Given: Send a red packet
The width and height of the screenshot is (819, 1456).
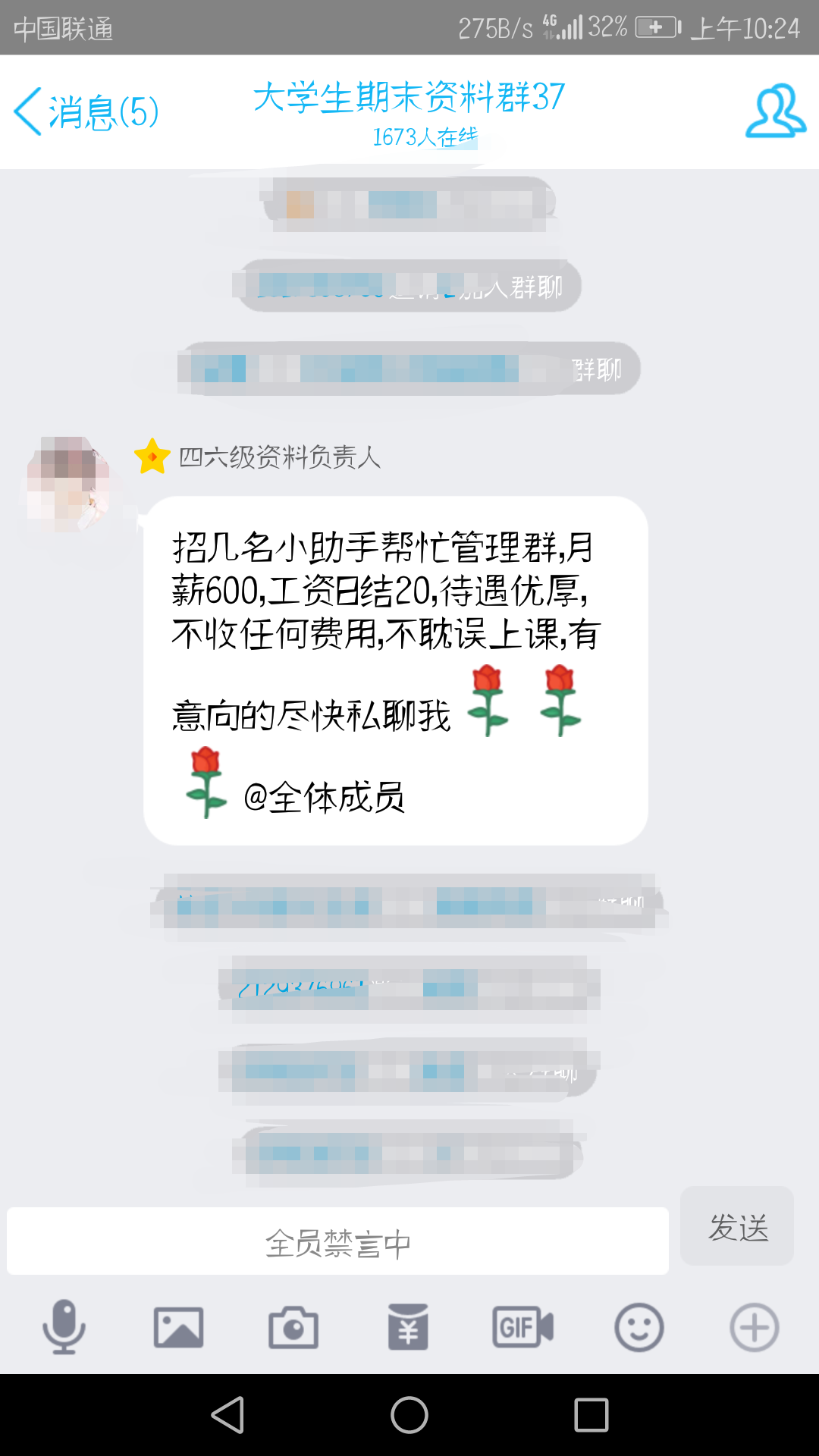Looking at the screenshot, I should [x=408, y=1327].
